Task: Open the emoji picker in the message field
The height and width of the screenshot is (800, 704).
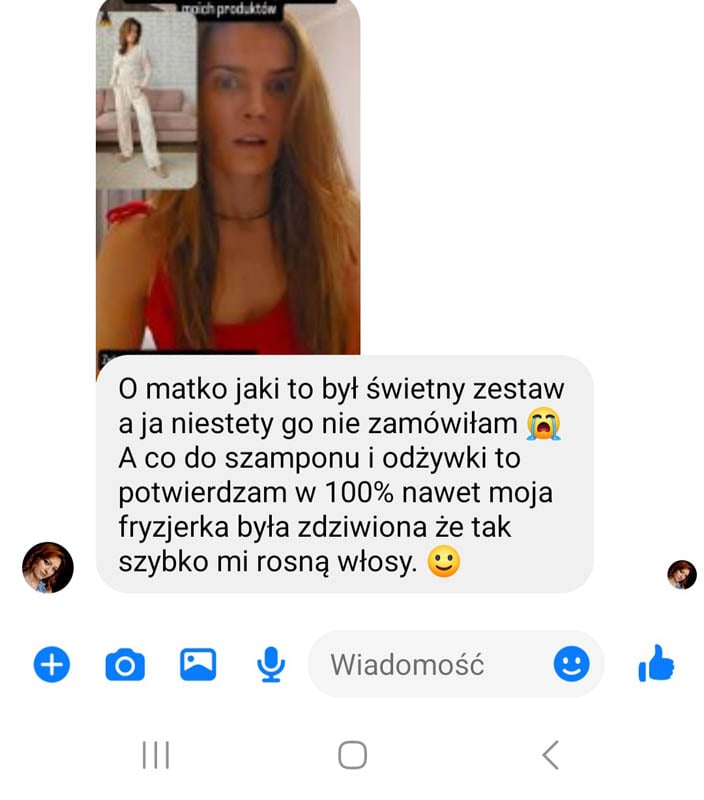Action: [572, 664]
